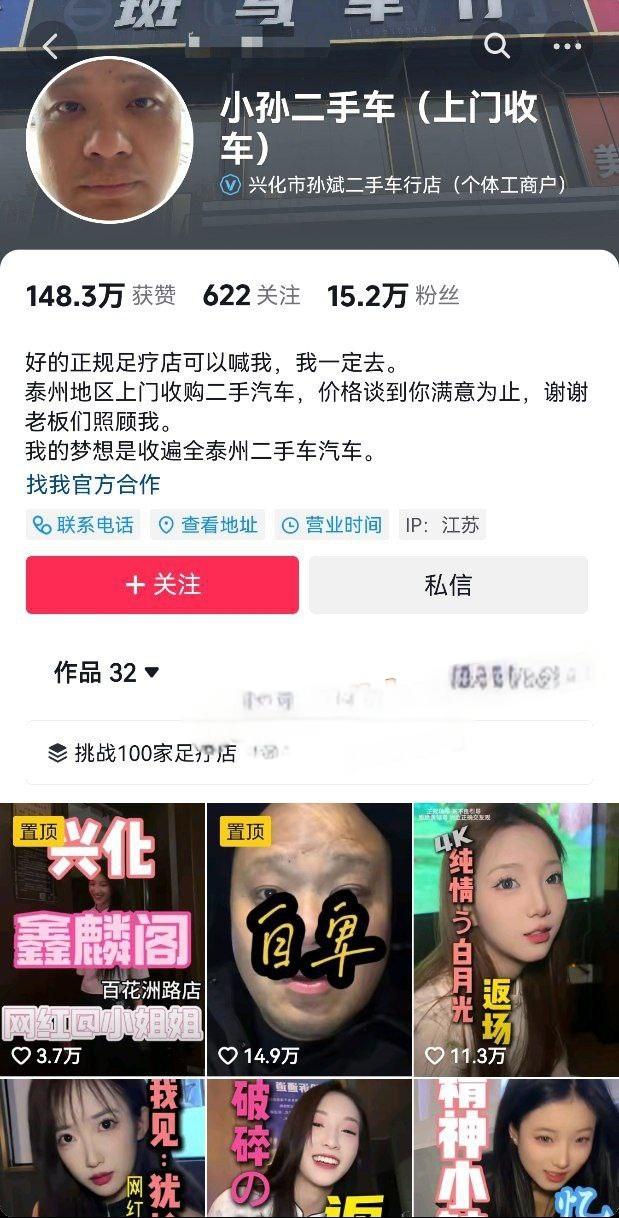Open the 破碎 video thumbnail
The width and height of the screenshot is (619, 1218).
point(309,1148)
